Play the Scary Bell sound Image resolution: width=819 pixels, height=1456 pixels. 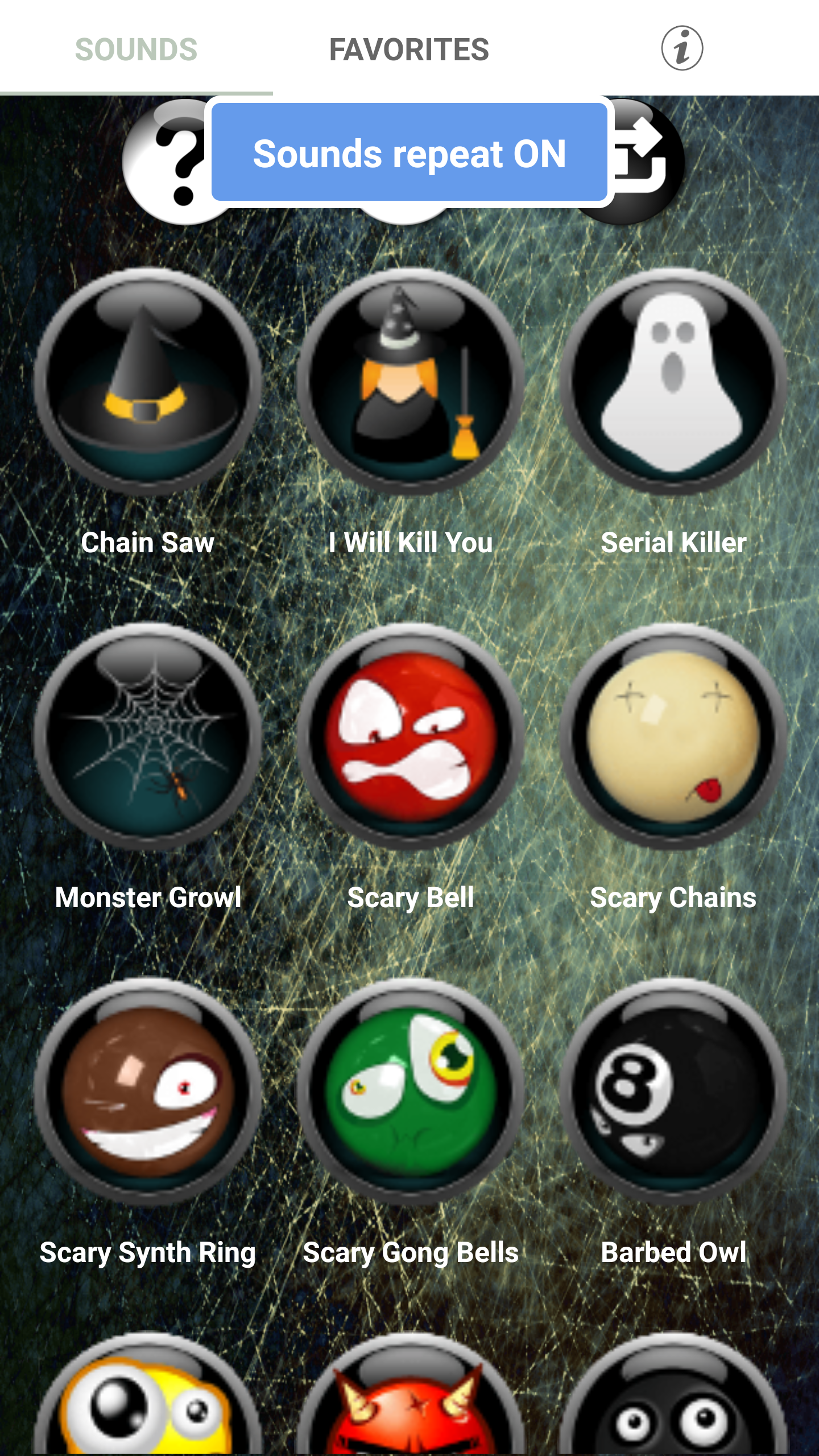[x=409, y=737]
